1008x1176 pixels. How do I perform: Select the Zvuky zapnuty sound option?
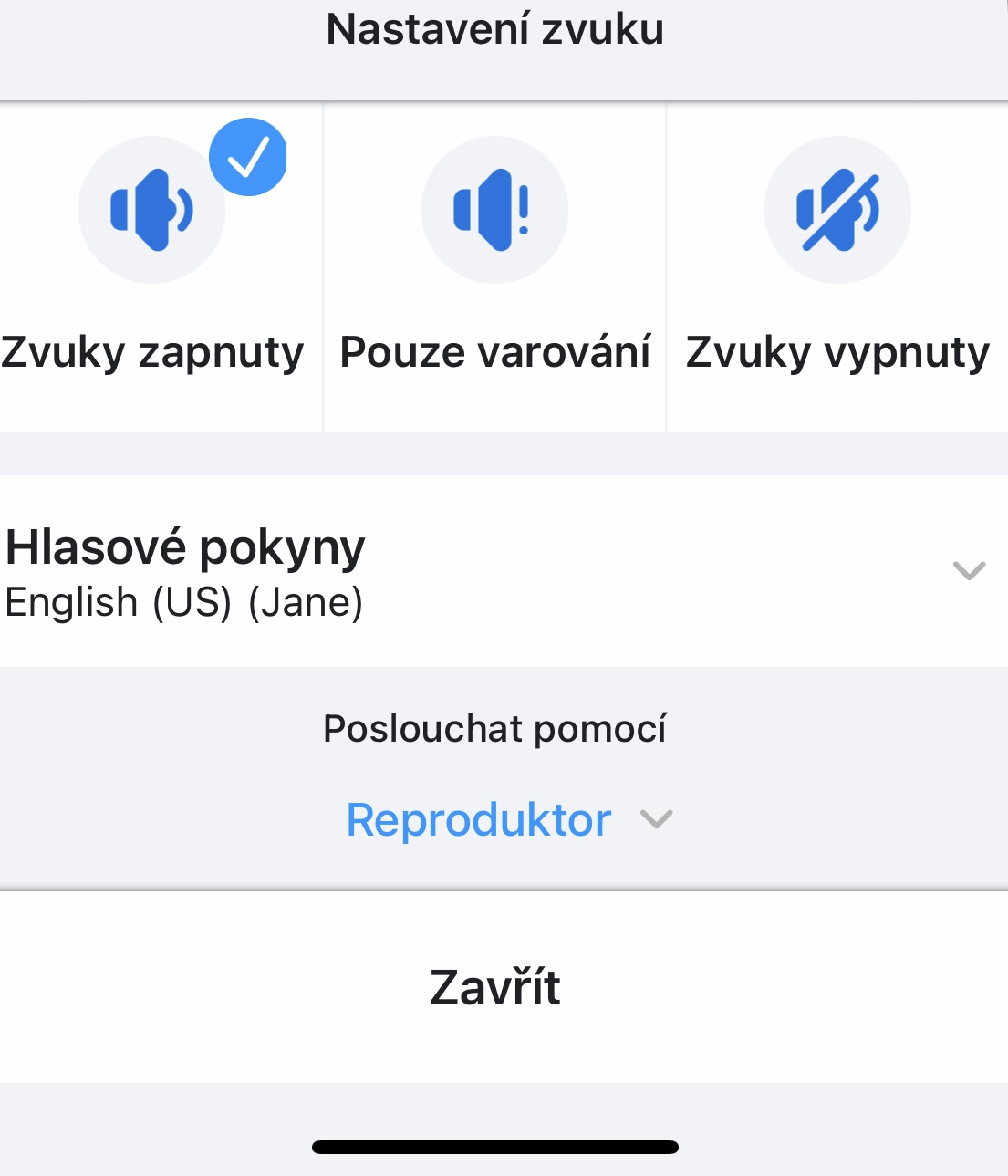(151, 212)
